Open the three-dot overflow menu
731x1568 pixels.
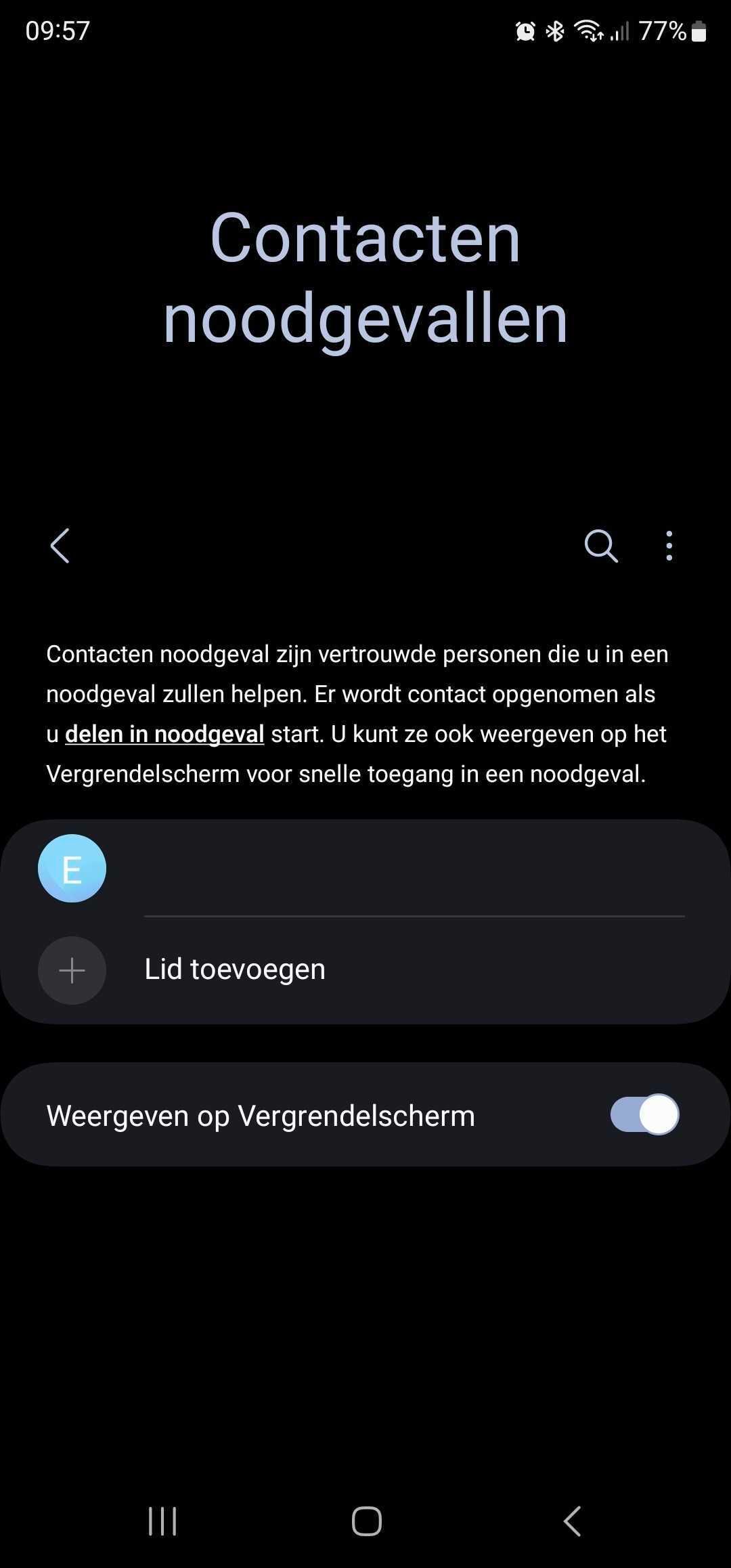click(668, 546)
